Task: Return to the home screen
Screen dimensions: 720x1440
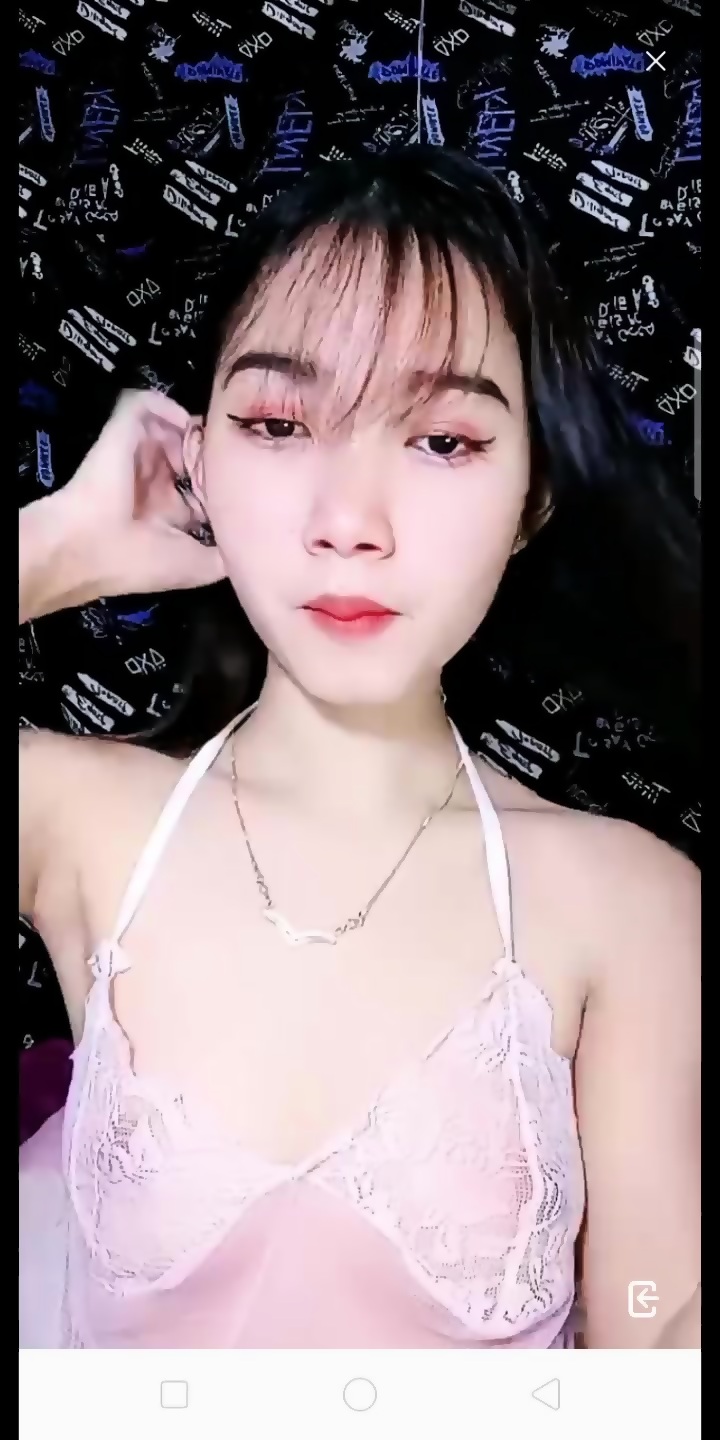Action: pos(360,1394)
